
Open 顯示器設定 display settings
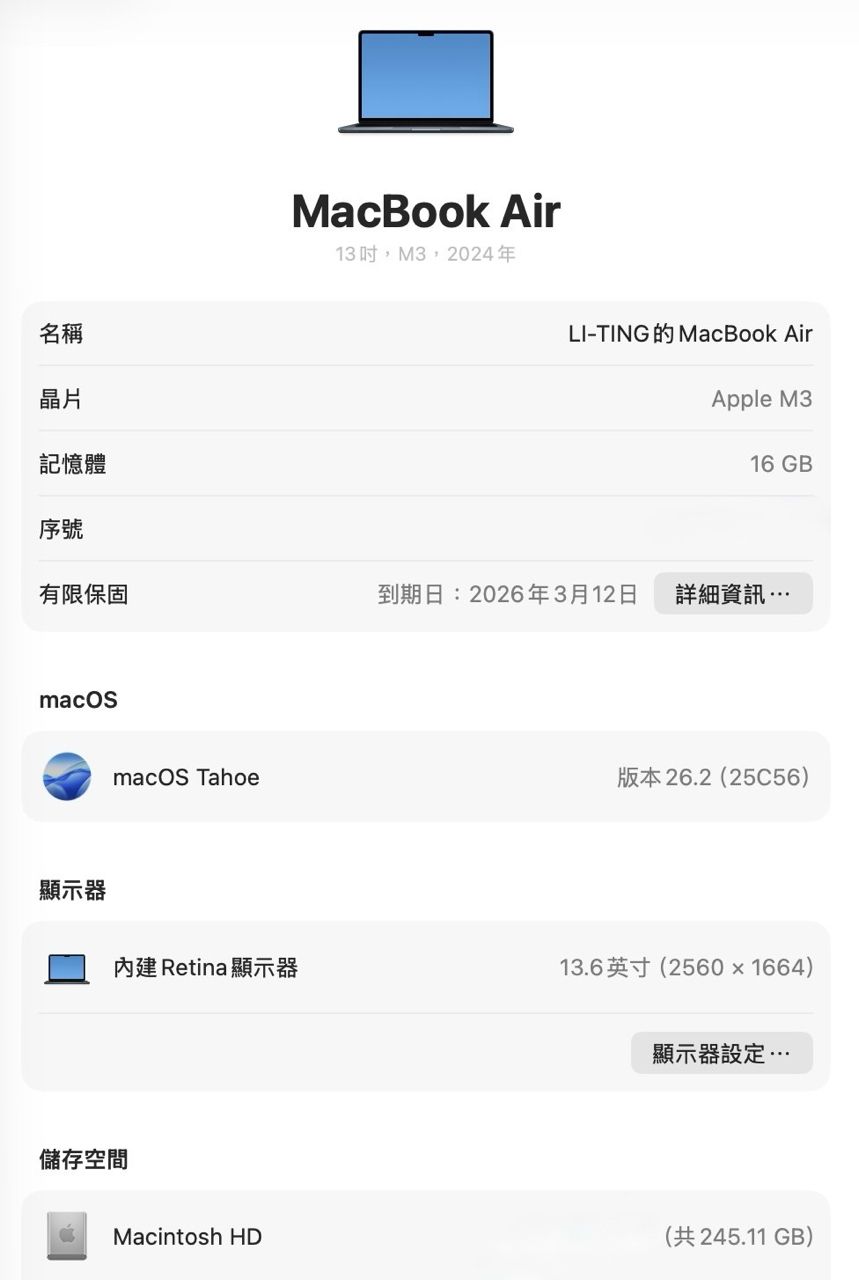pos(721,1053)
